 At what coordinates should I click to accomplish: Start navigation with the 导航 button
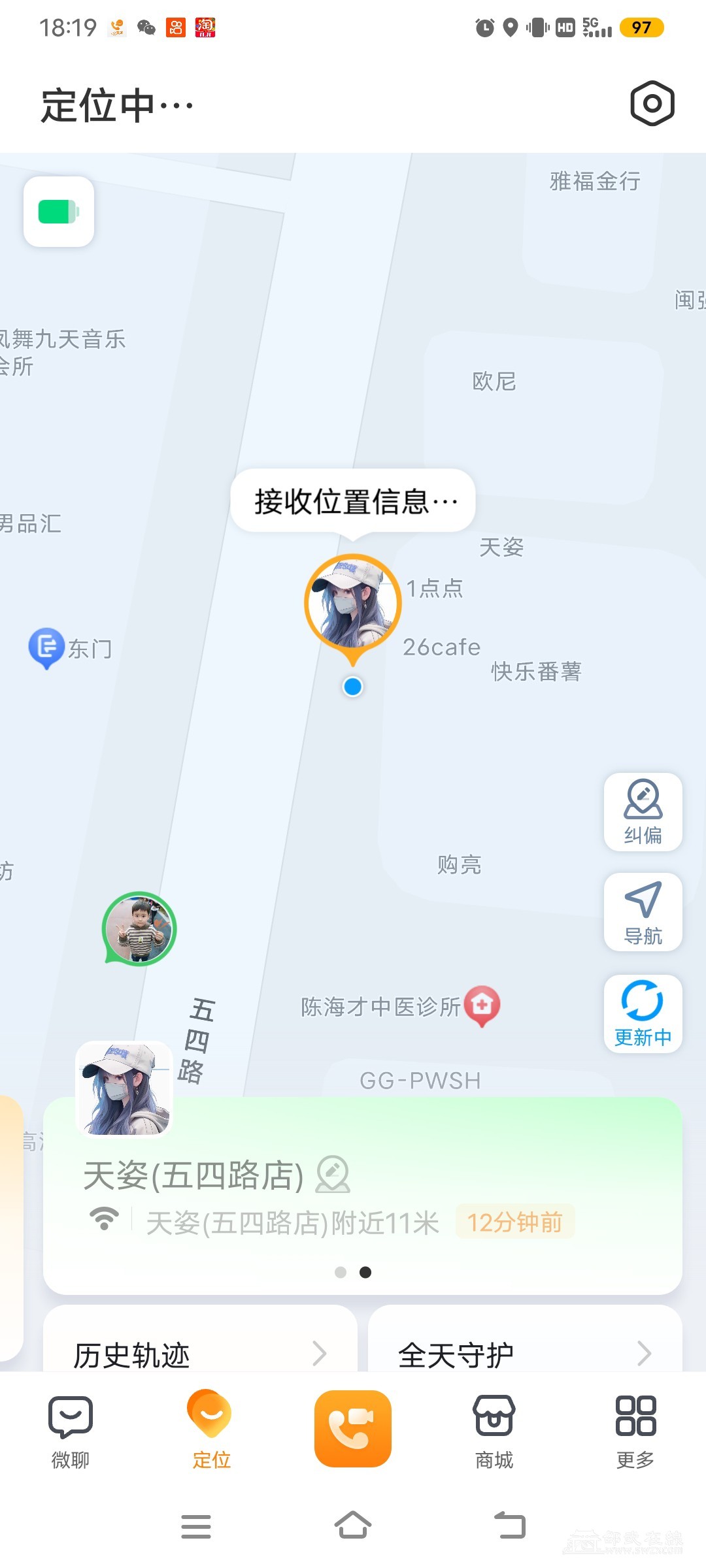coord(643,912)
